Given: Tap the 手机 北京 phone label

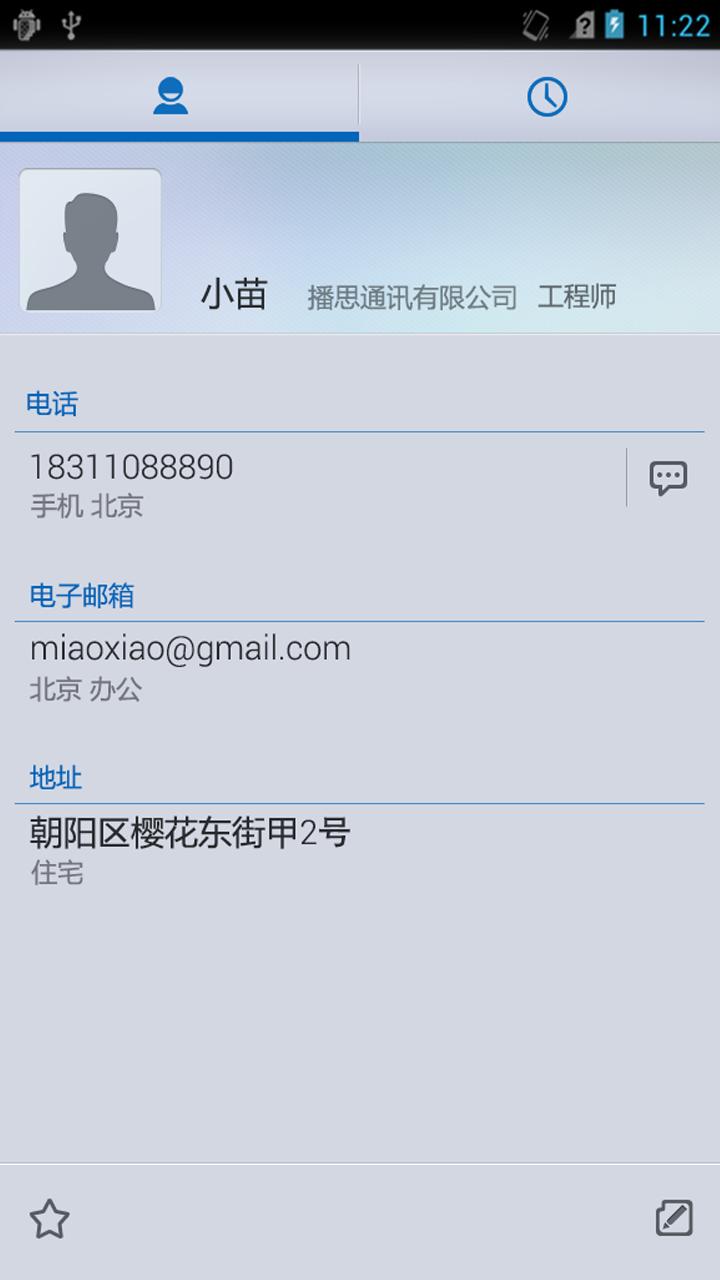Looking at the screenshot, I should coord(85,508).
